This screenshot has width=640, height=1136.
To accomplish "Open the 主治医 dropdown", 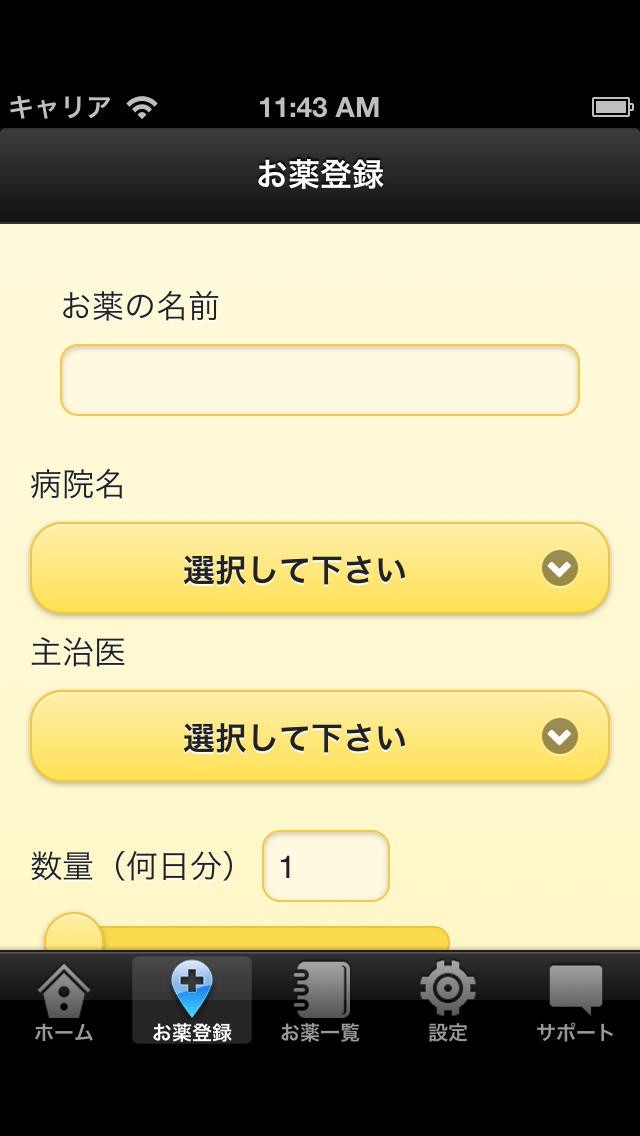I will [x=320, y=736].
